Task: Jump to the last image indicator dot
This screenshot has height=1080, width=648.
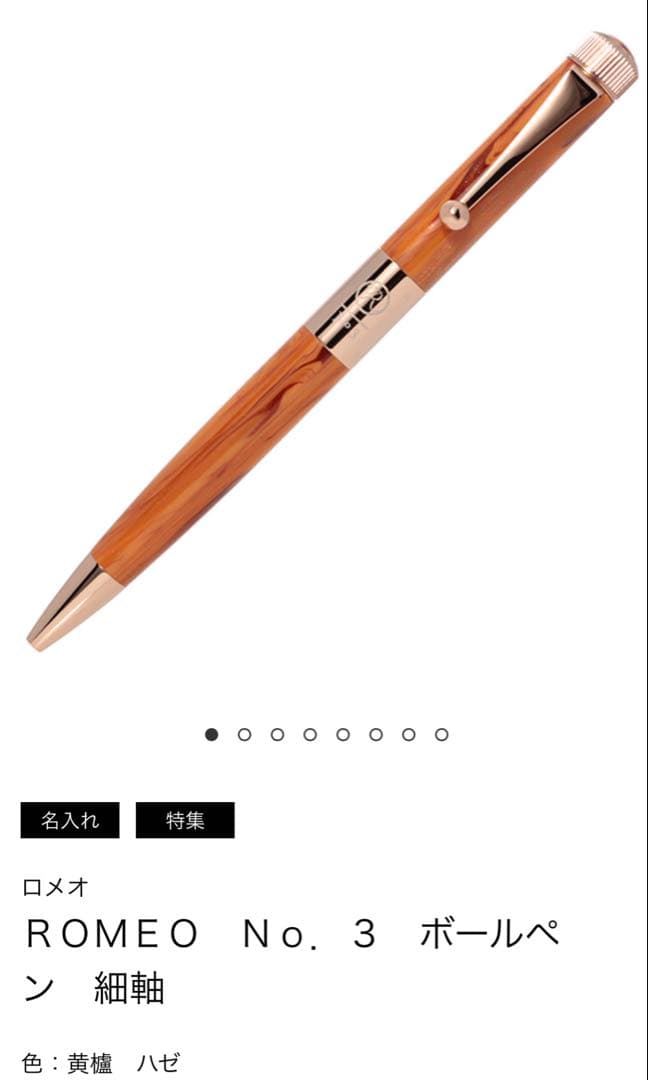Action: click(441, 734)
